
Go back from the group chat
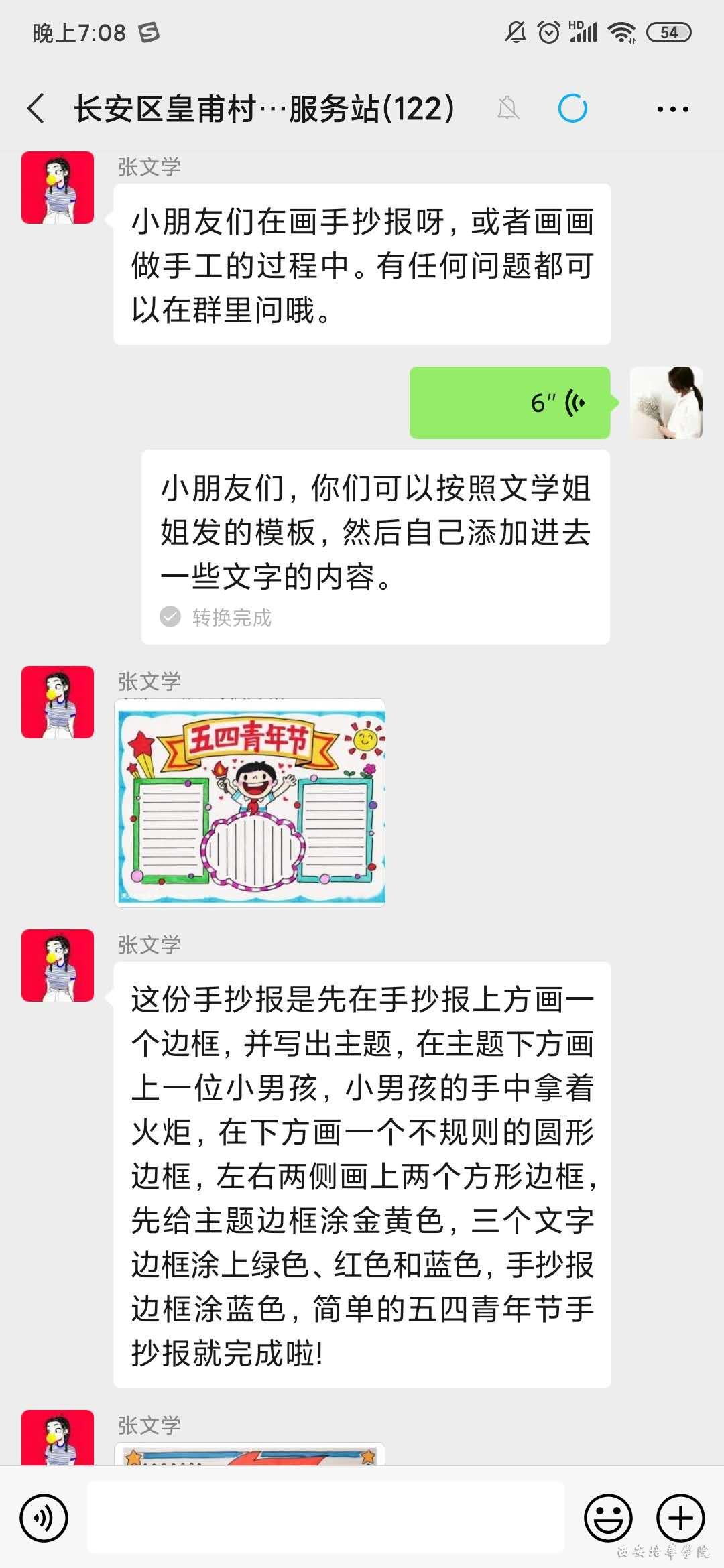tap(36, 109)
